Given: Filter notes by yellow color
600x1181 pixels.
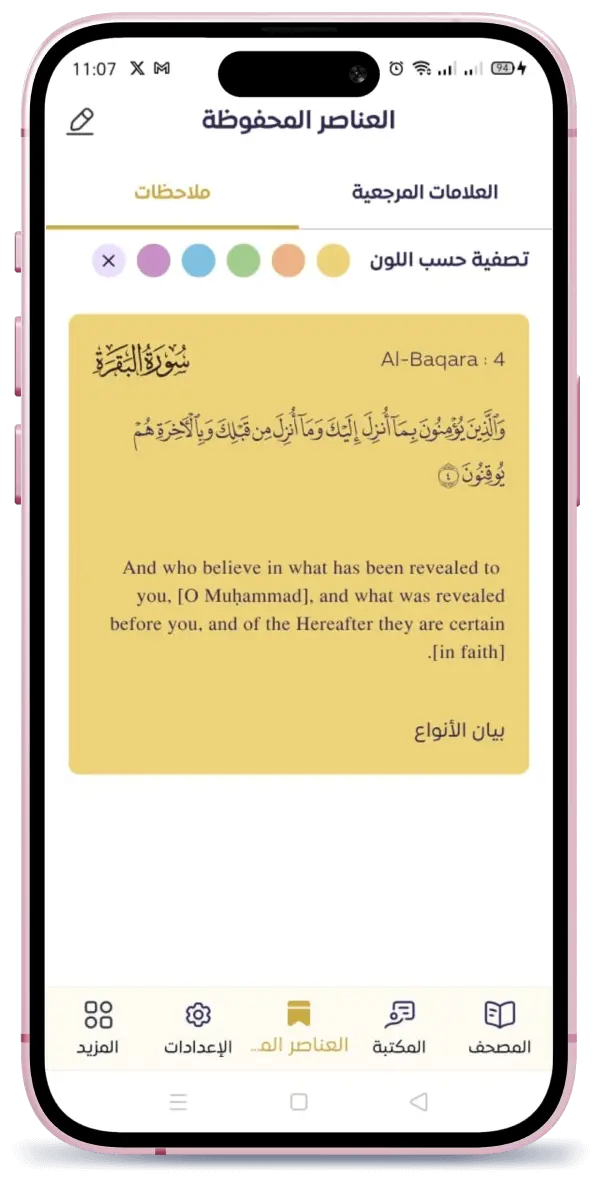Looking at the screenshot, I should click(333, 262).
